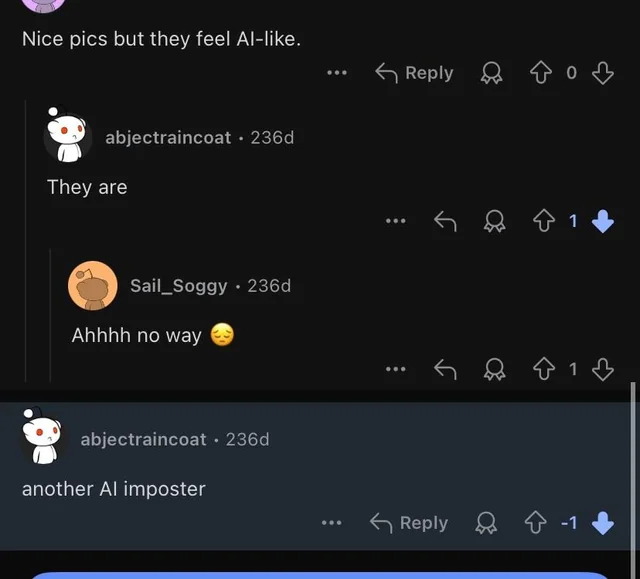Downvote the 'Nice pics but they feel AI-like' comment
Viewport: 640px width, 579px height.
(602, 73)
